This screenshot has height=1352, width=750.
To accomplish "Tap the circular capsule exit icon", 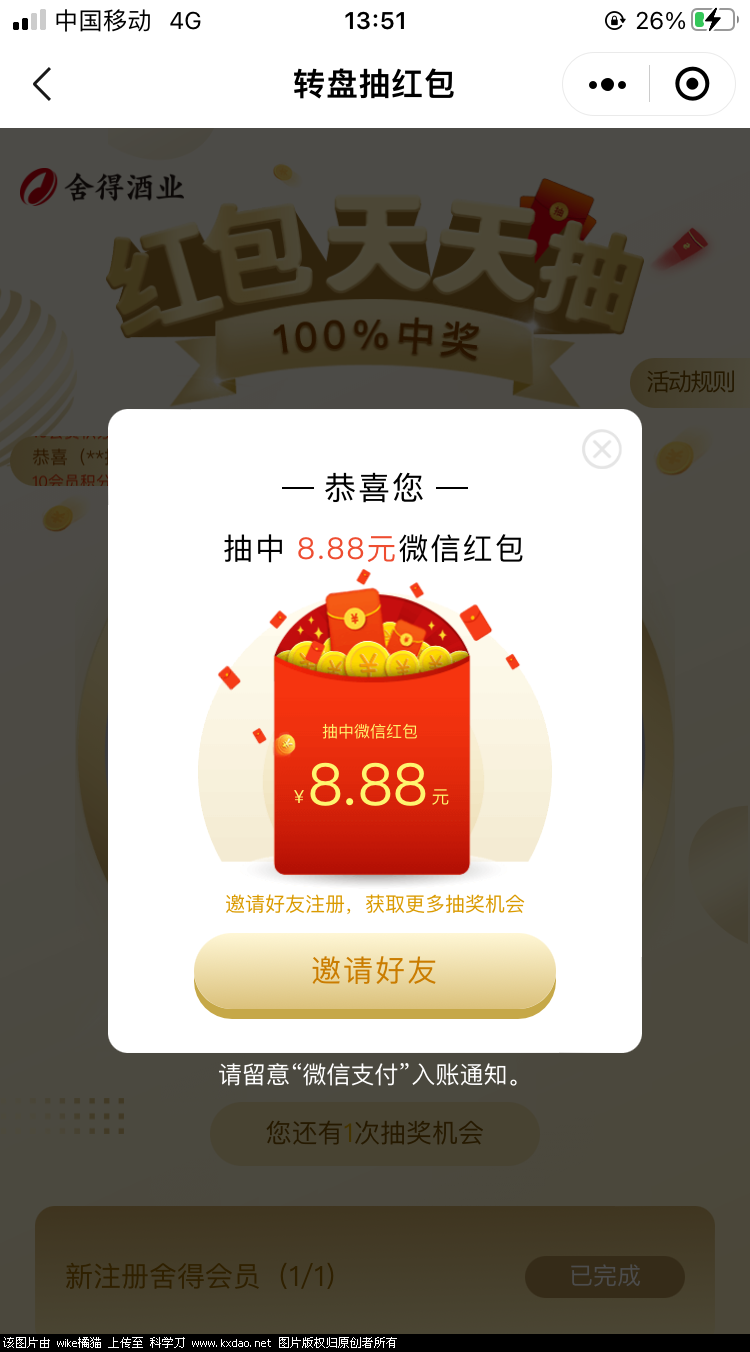I will (692, 84).
